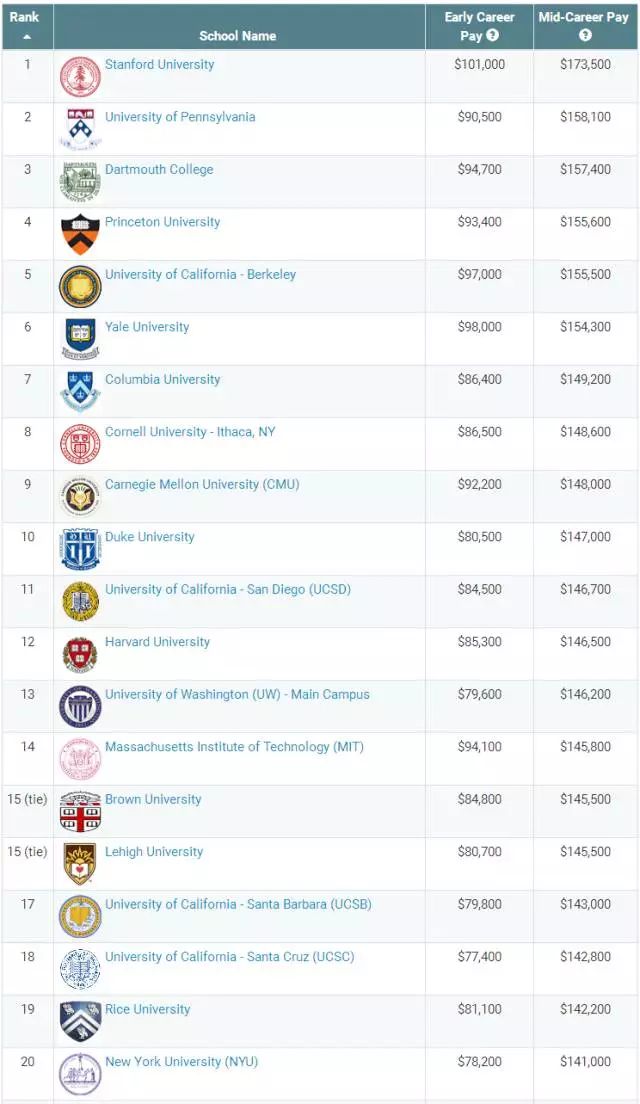Screen dimensions: 640x1104
Task: Open the Mid-Career Pay help icon
Action: coord(585,35)
